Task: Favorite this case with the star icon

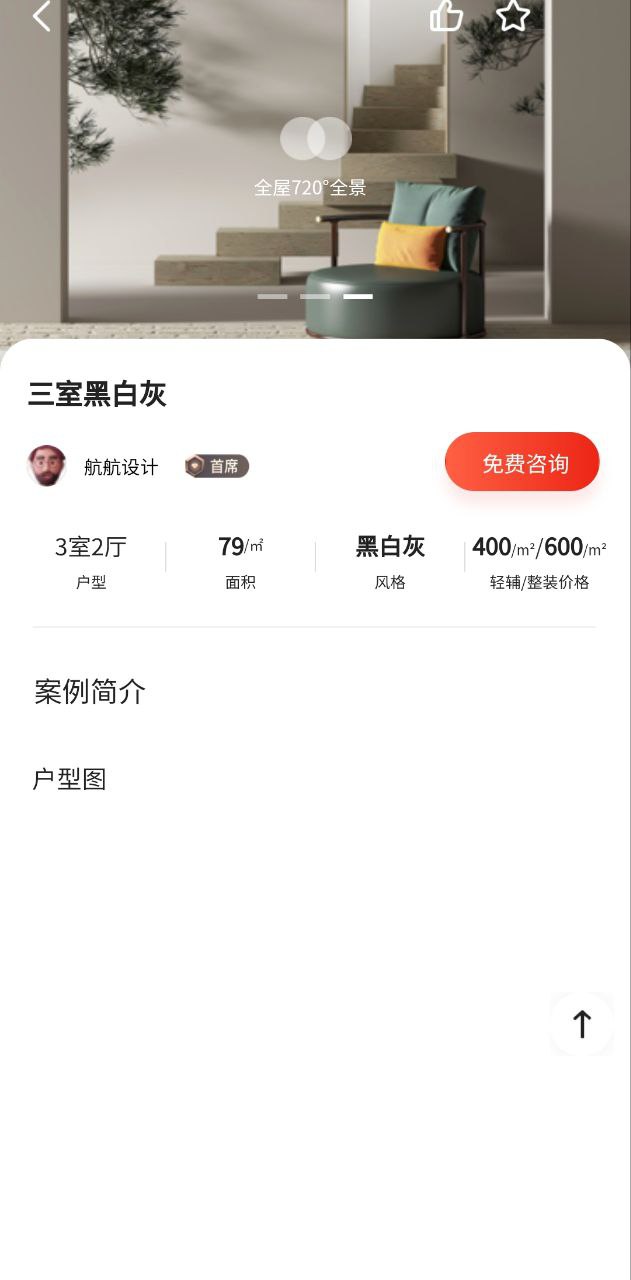Action: click(513, 16)
